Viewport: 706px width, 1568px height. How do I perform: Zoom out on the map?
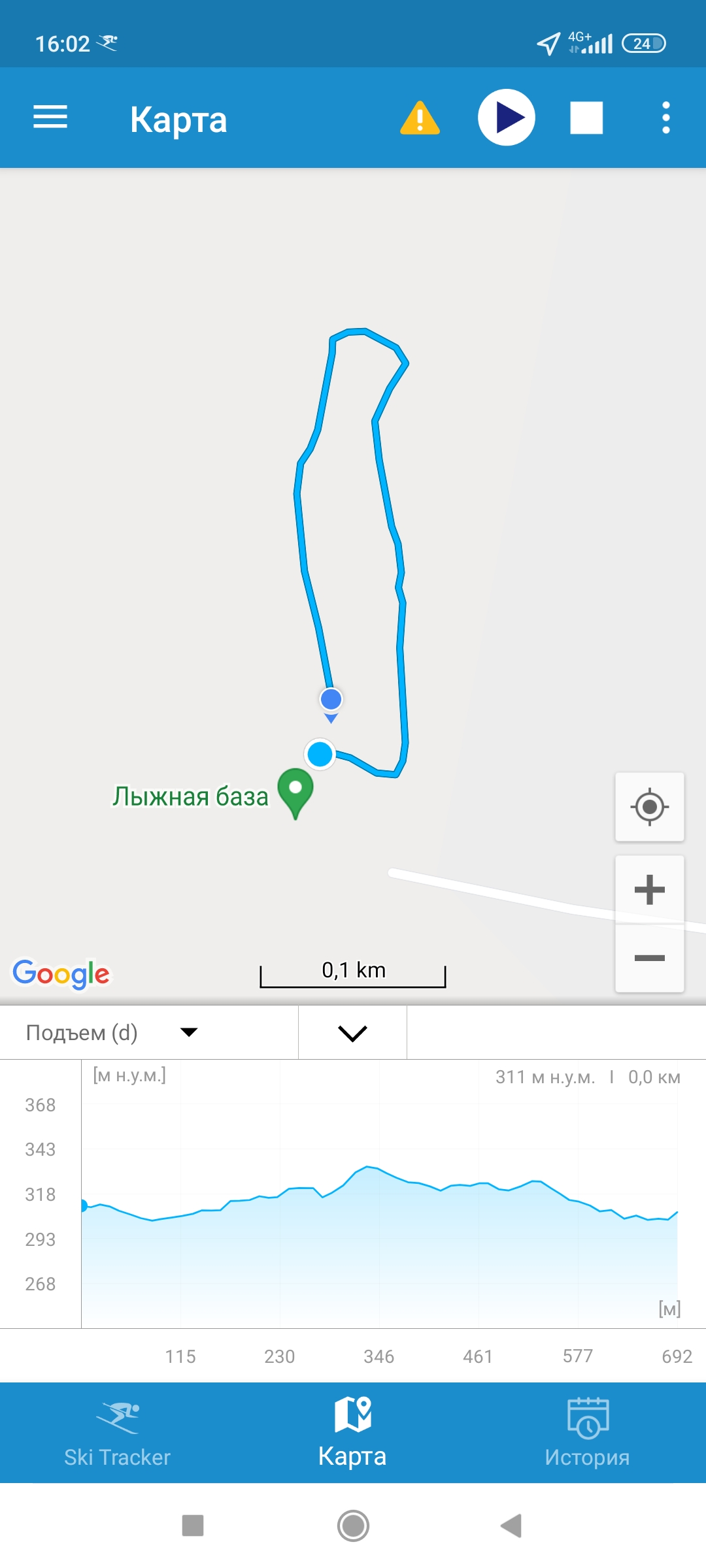[x=649, y=958]
